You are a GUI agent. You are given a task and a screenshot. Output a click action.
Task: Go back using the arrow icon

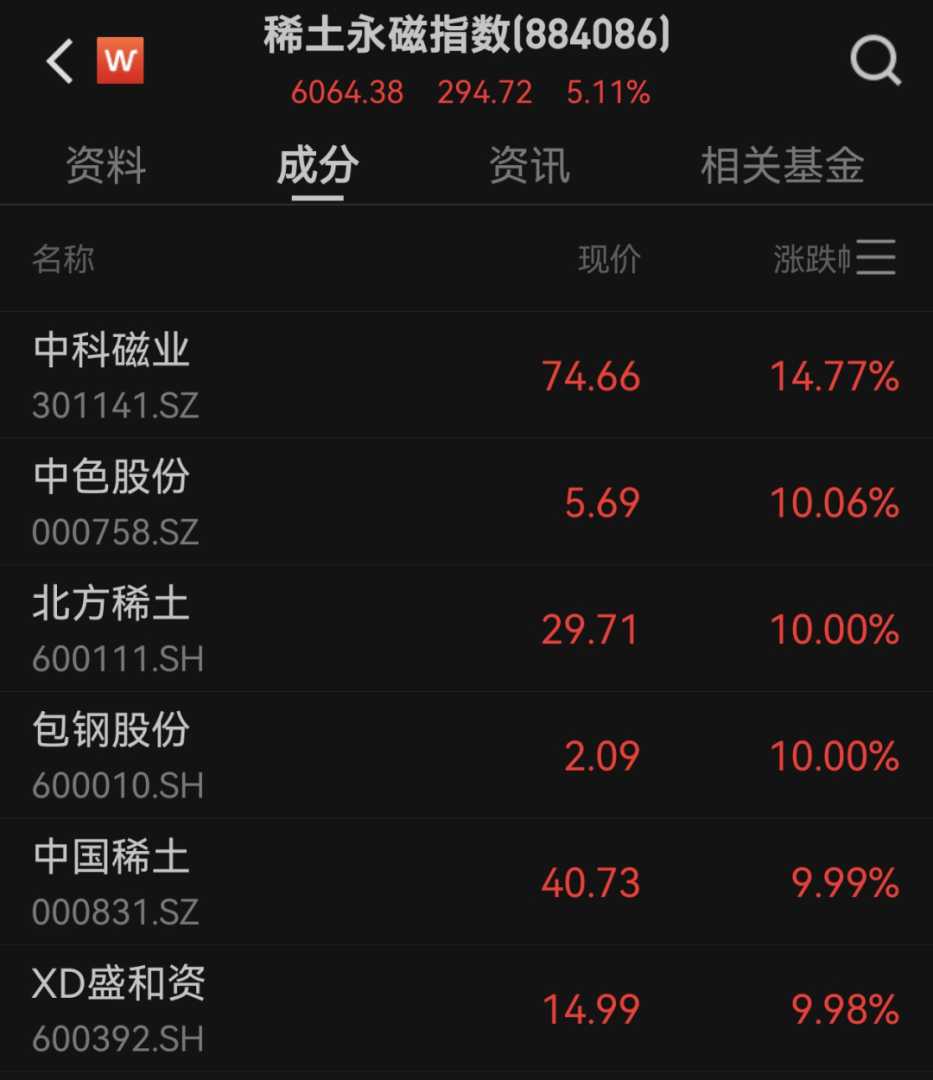60,62
